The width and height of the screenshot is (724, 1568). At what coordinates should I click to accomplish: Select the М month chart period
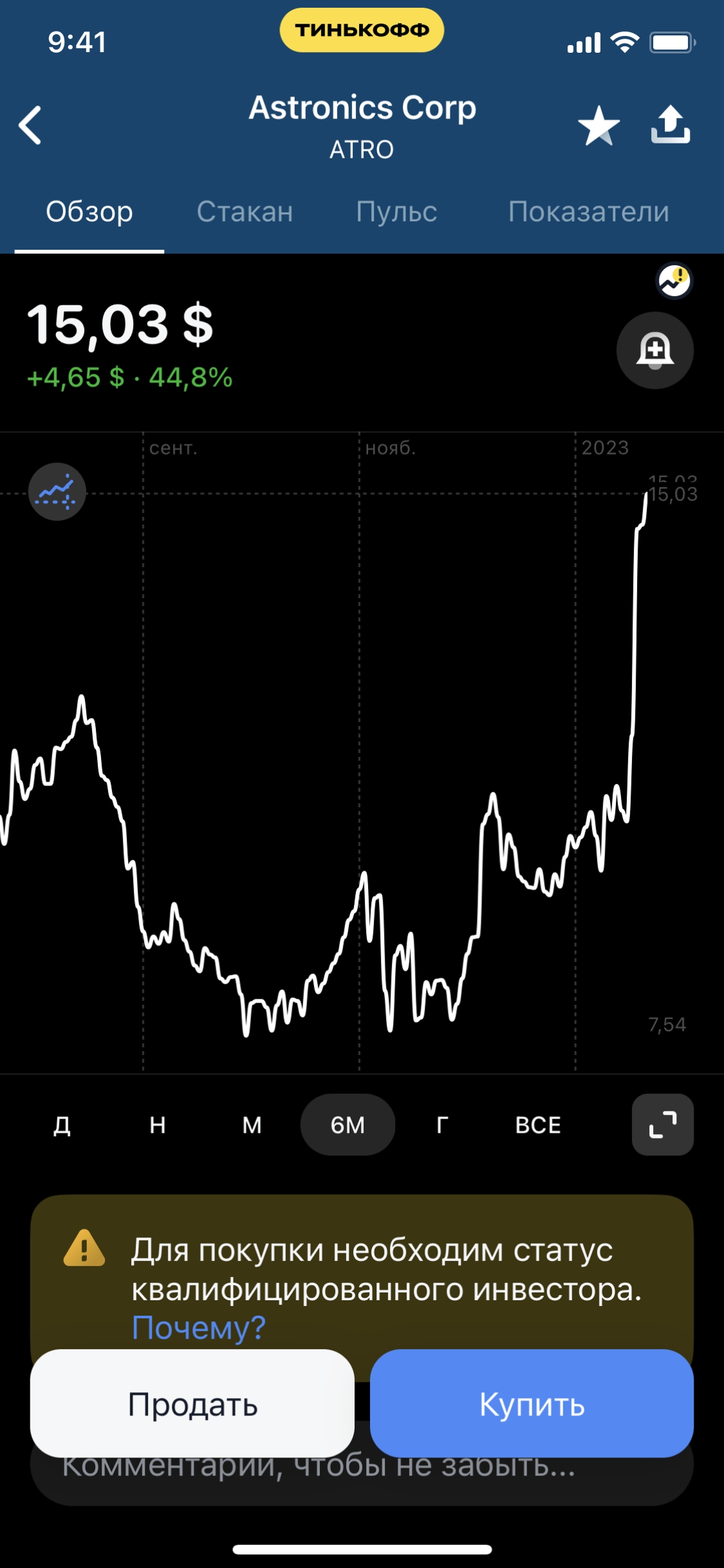(x=252, y=1125)
